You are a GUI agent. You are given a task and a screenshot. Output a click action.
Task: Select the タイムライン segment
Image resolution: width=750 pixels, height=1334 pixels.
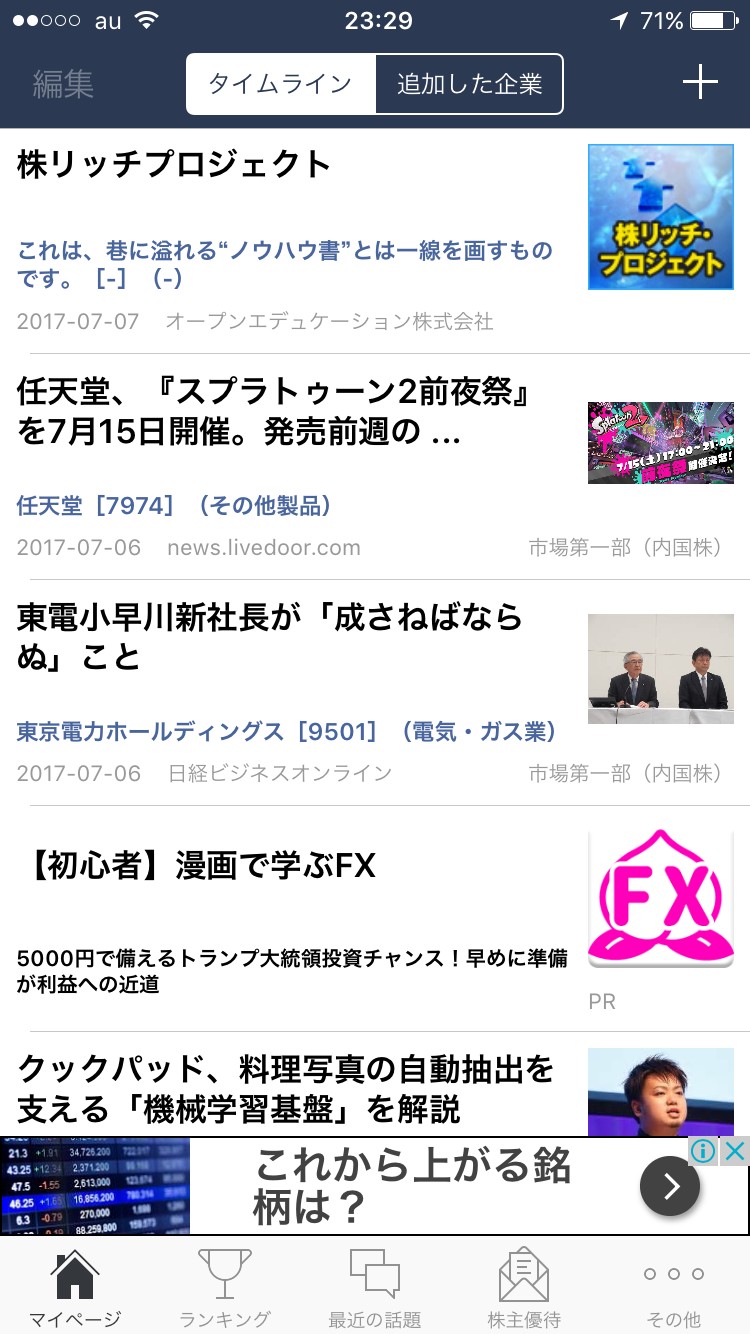(280, 84)
